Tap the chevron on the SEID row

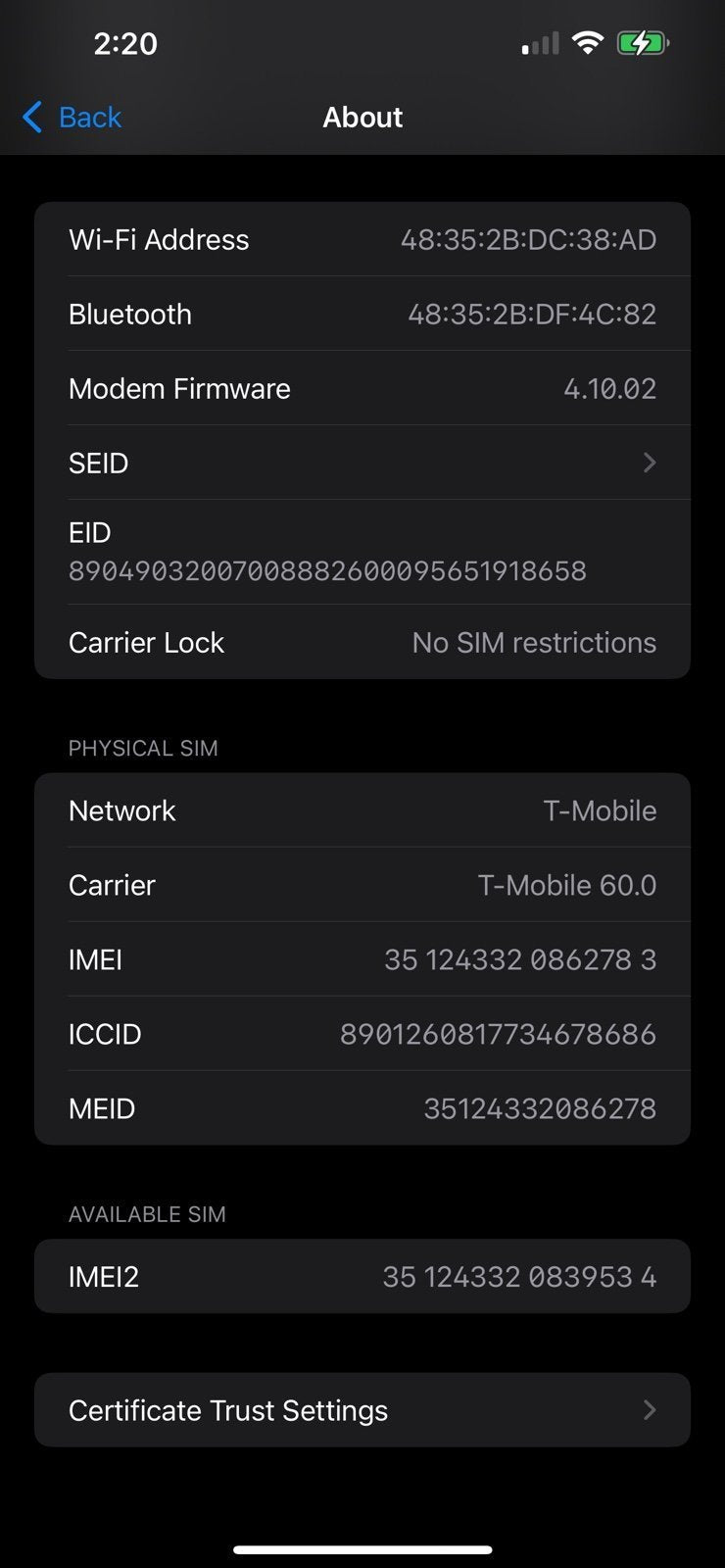coord(650,463)
